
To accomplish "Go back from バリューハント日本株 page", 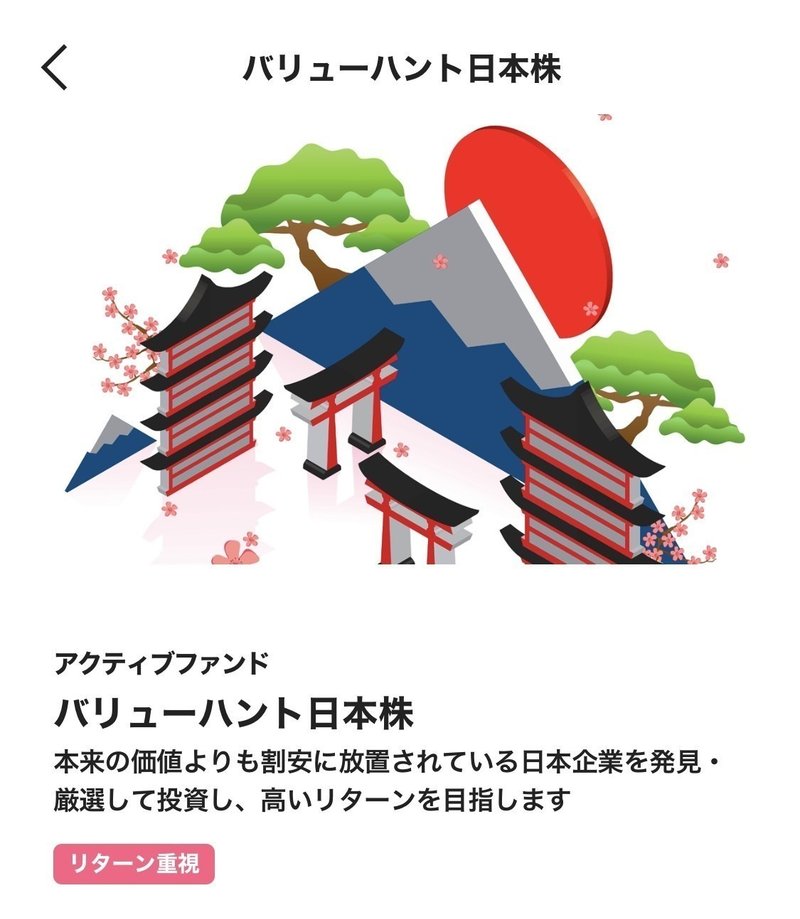I will (56, 68).
